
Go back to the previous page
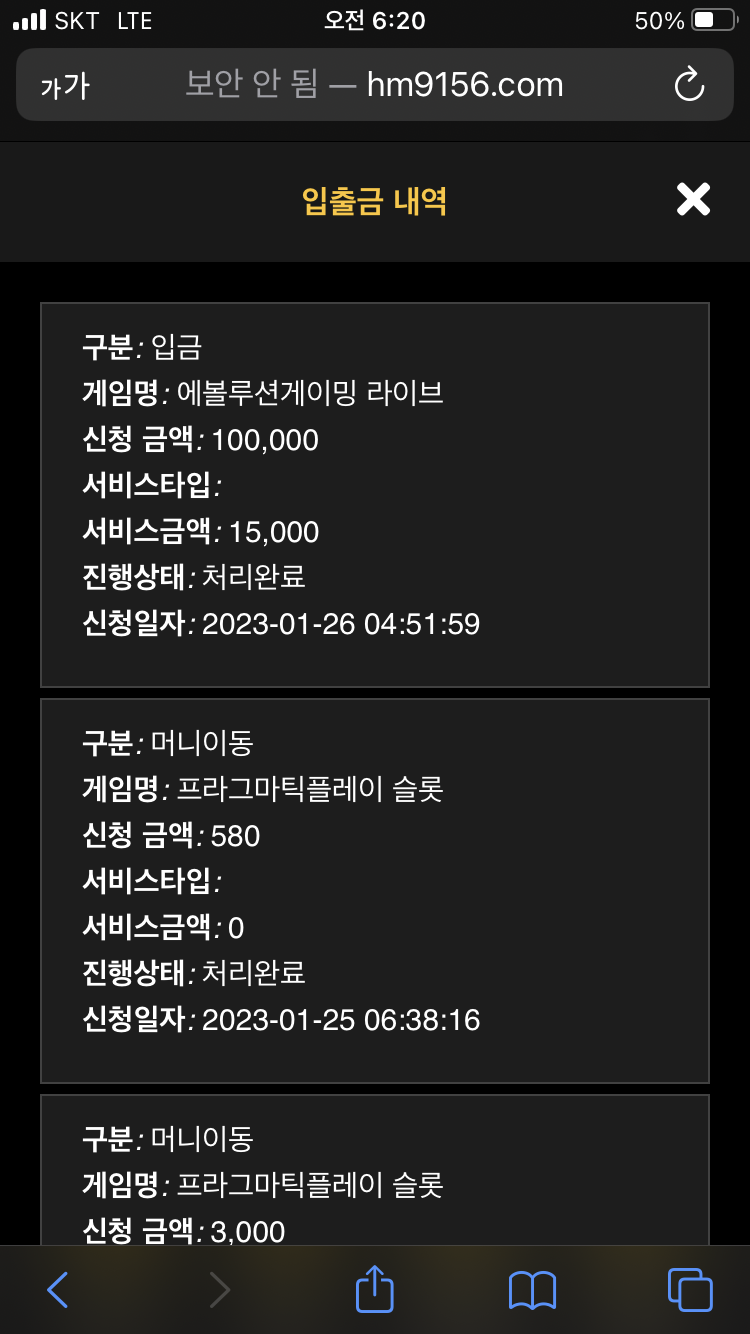click(58, 1290)
